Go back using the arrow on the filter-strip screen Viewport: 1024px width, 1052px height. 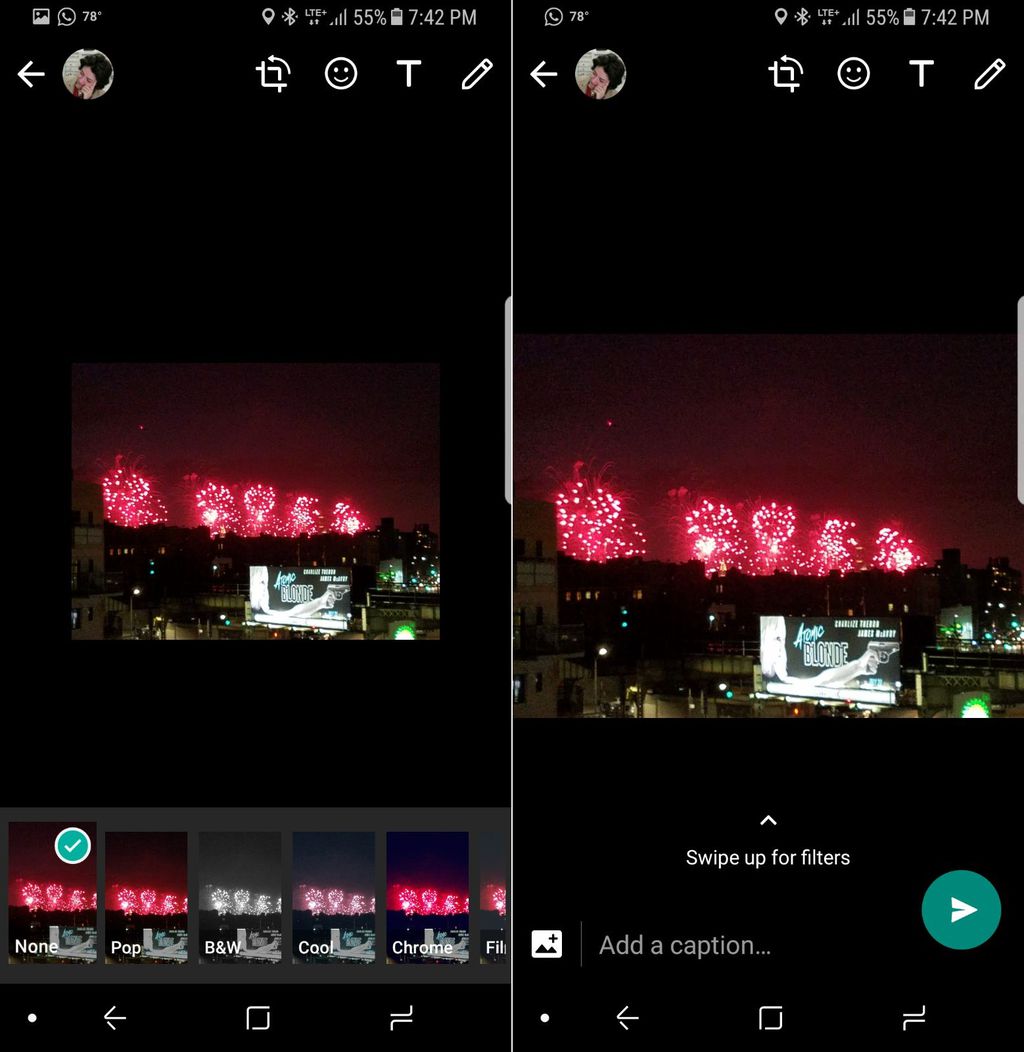click(31, 74)
